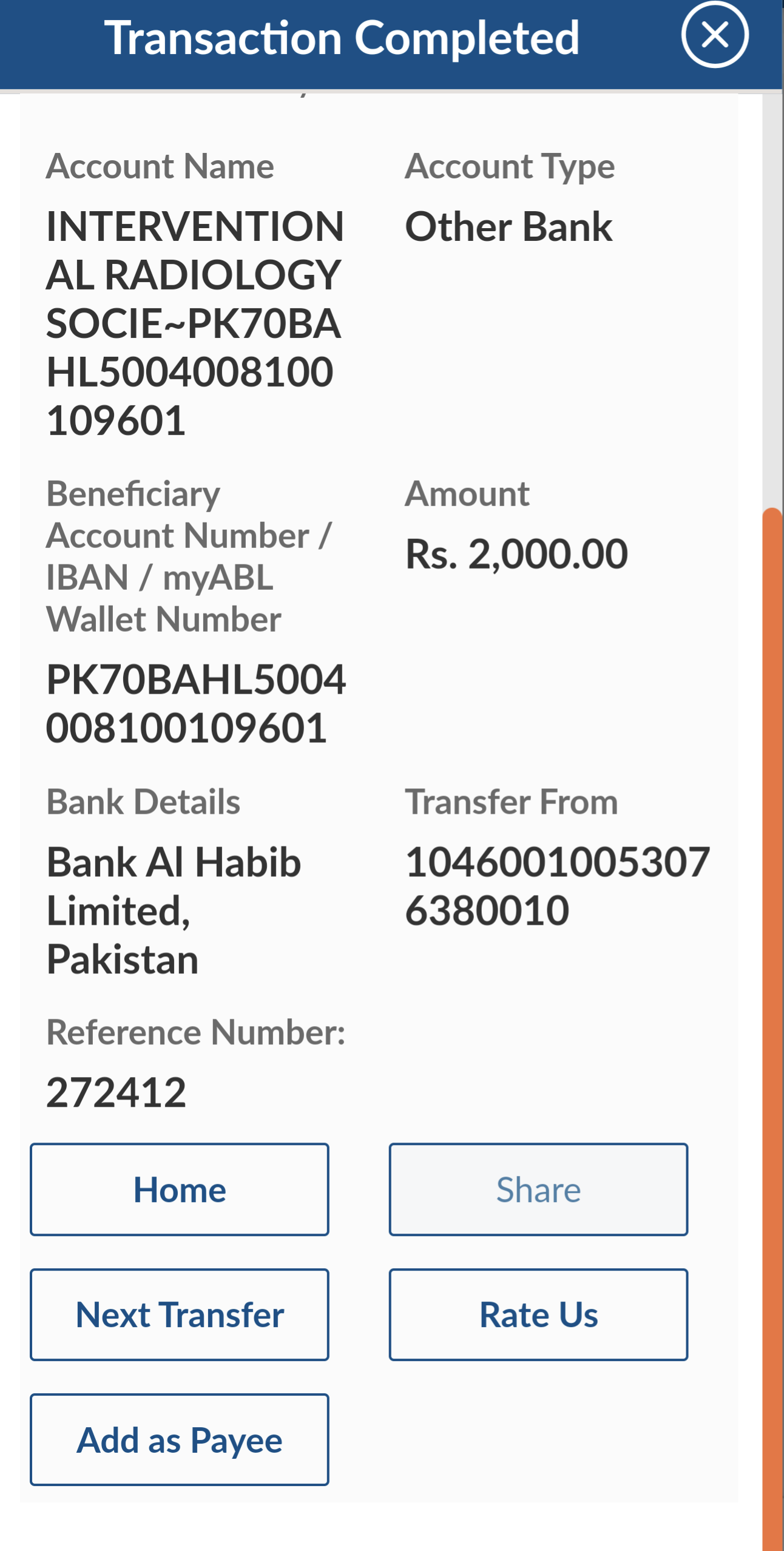Go to Home
Image resolution: width=784 pixels, height=1551 pixels.
point(180,1189)
